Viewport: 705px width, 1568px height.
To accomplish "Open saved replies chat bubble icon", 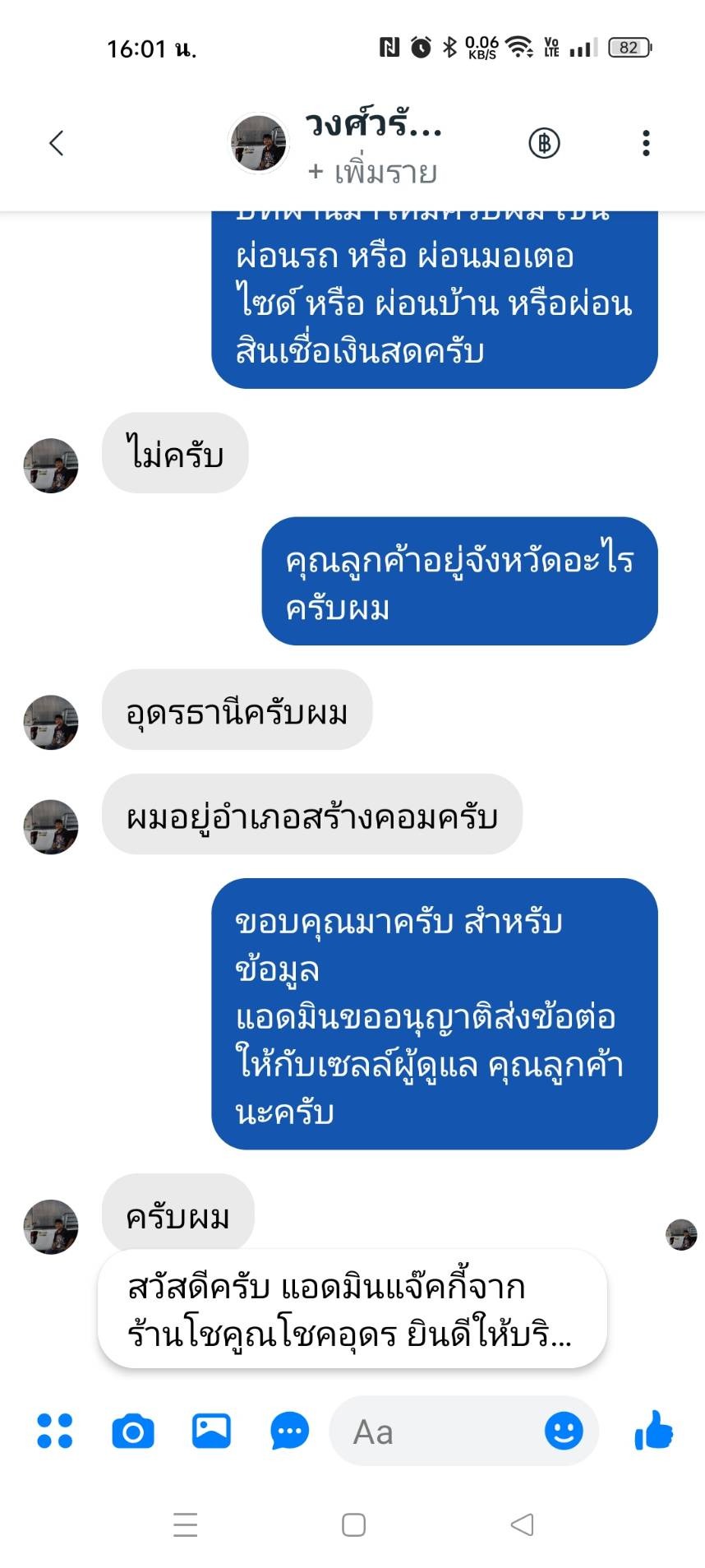I will click(x=289, y=1431).
